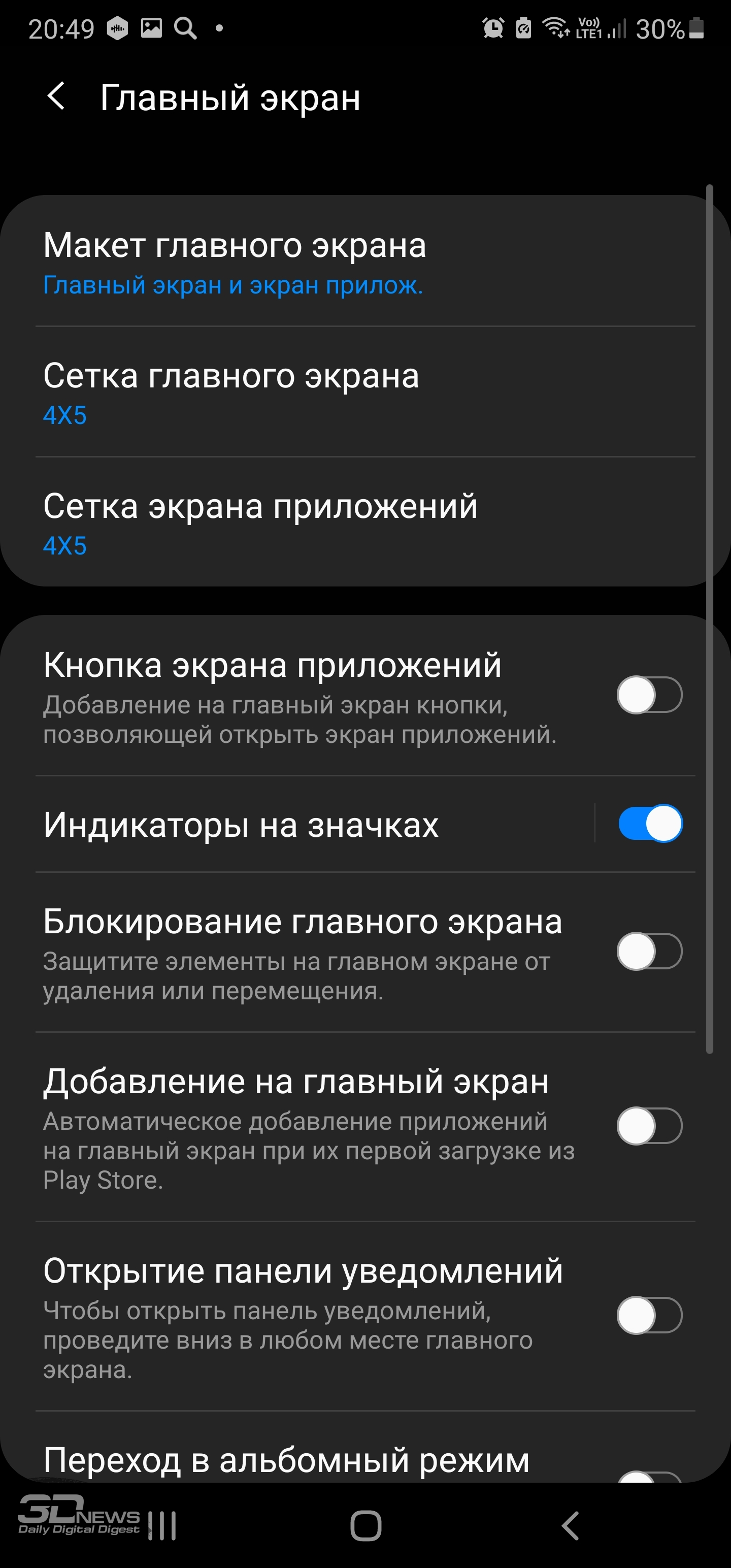Open Индикаторы на значках settings row

313,825
